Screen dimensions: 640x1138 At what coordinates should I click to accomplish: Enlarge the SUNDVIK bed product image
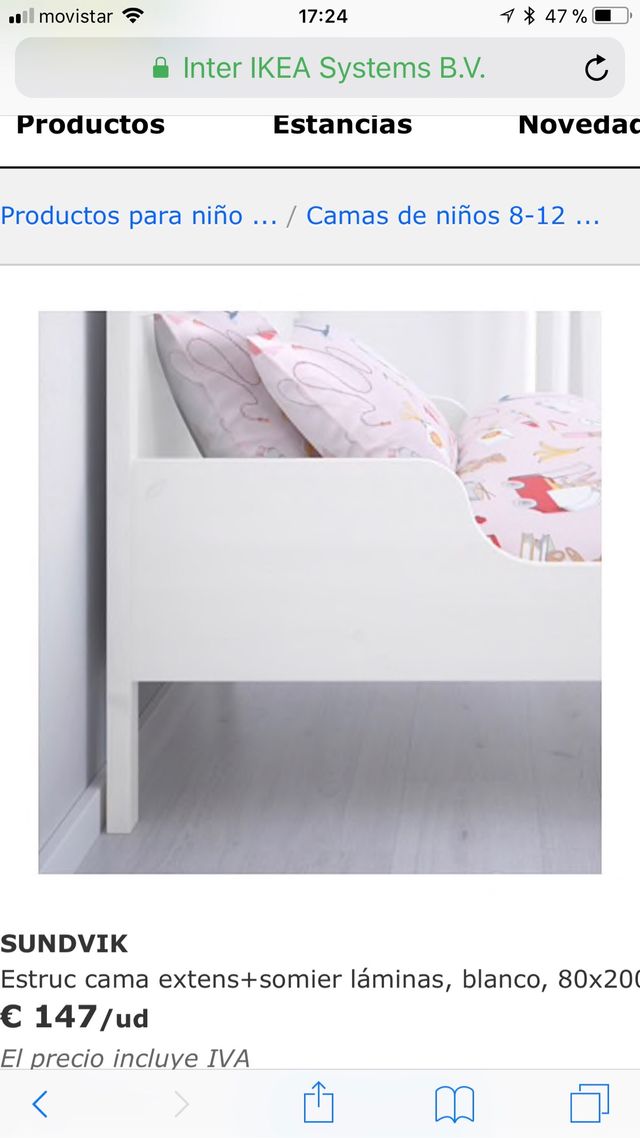tap(320, 592)
